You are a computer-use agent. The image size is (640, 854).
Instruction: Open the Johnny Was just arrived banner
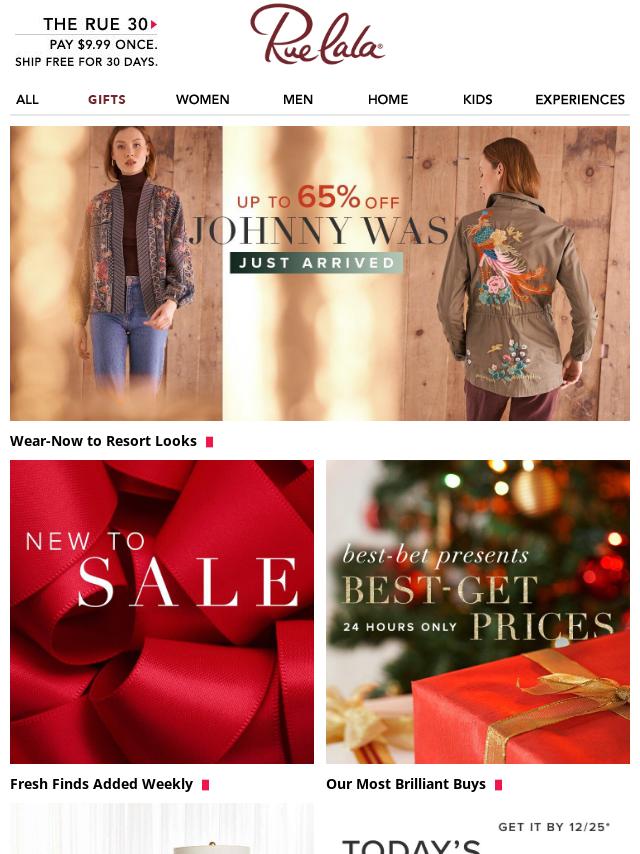click(320, 273)
